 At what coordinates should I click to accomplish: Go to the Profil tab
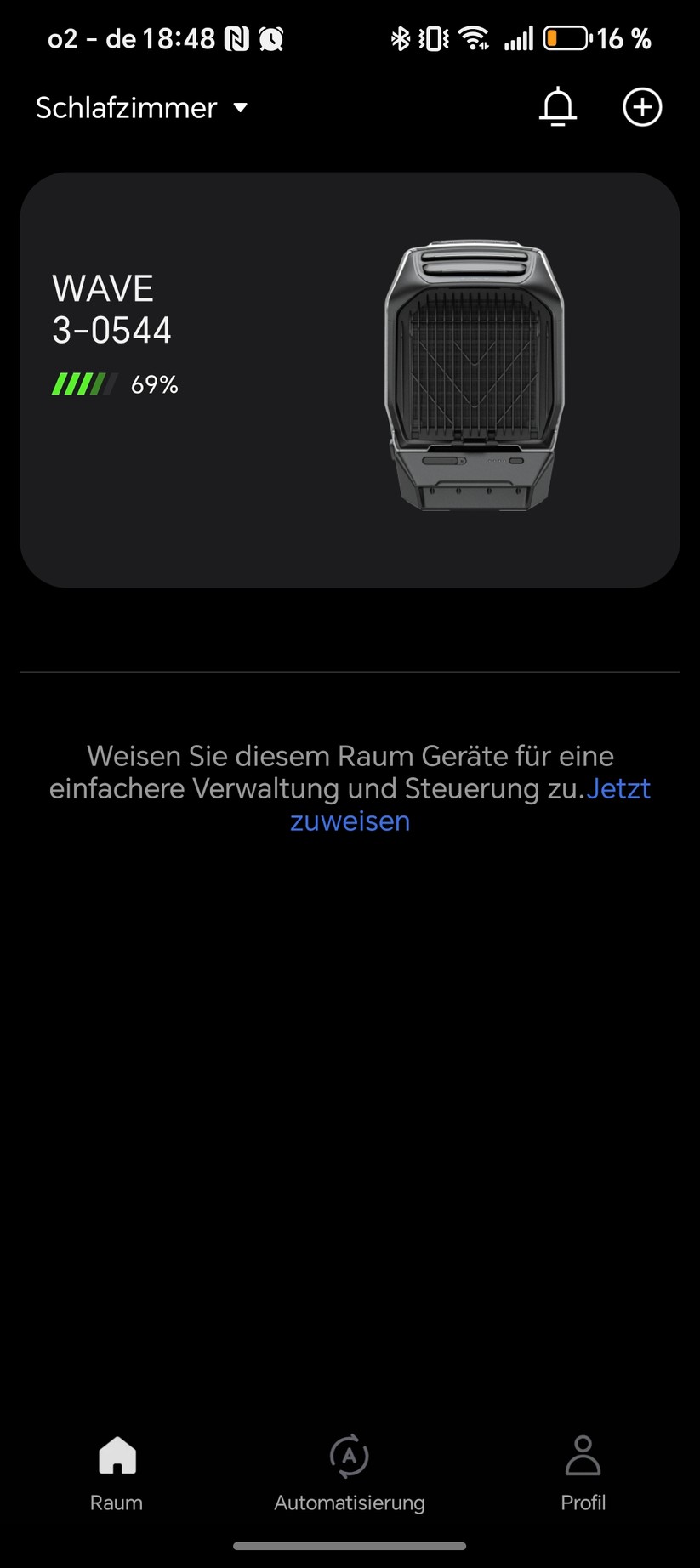[x=583, y=1473]
